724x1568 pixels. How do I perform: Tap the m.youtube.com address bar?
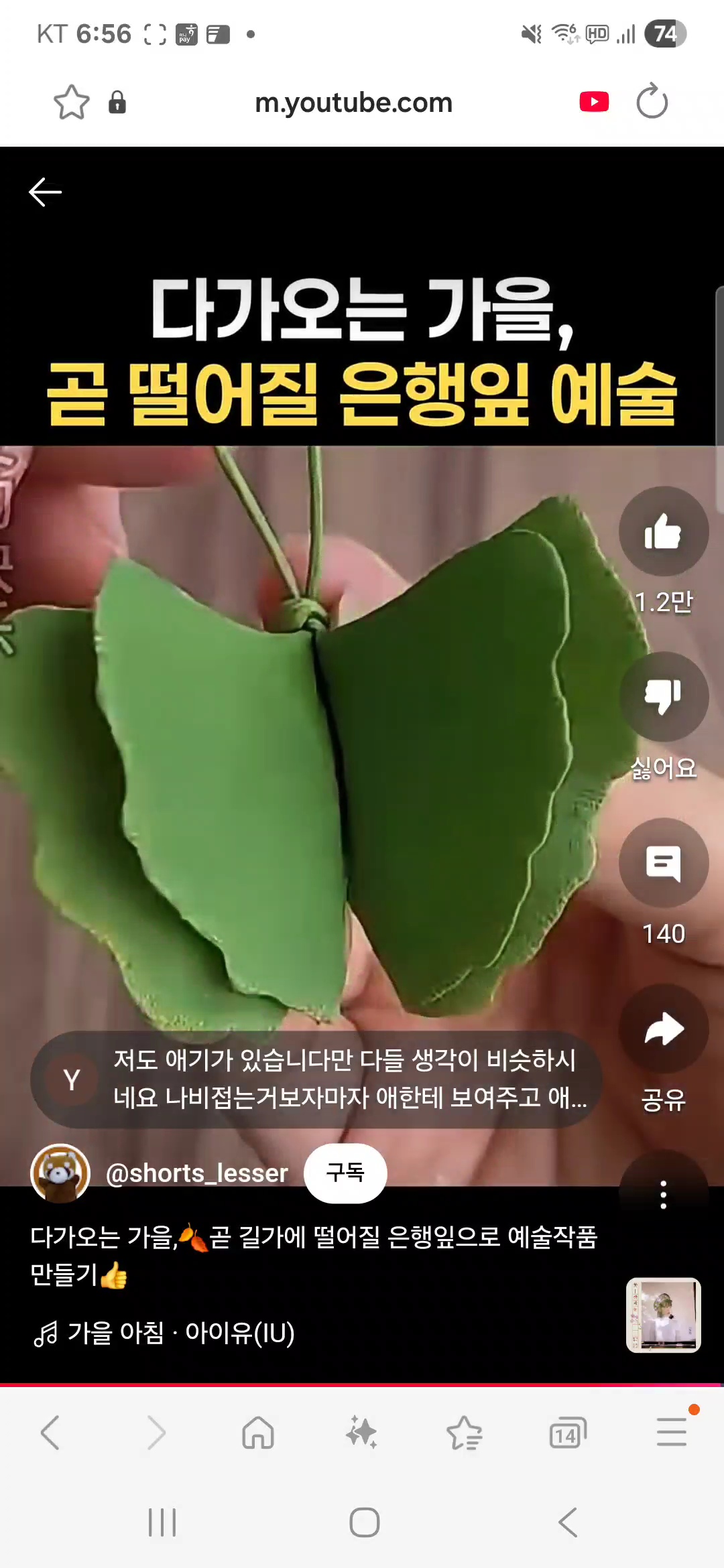click(x=353, y=103)
